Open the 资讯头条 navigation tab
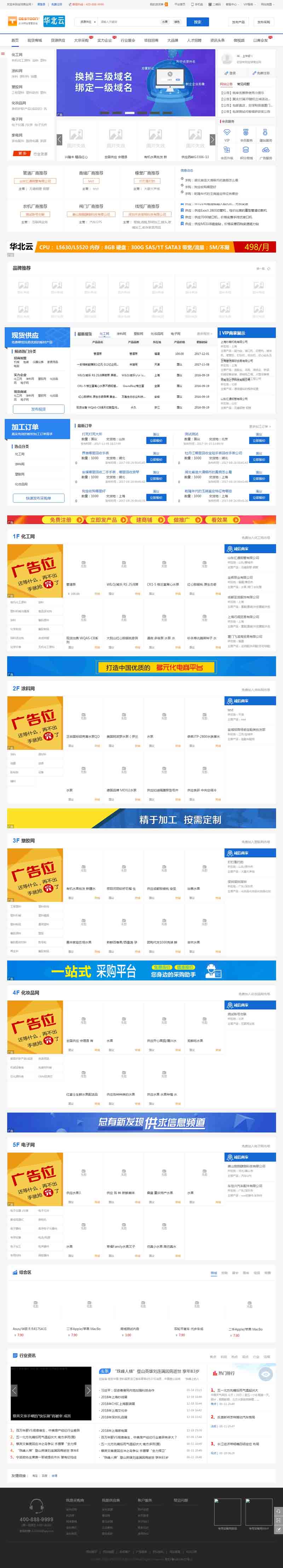Viewport: 283px width, 1568px height. (217, 41)
